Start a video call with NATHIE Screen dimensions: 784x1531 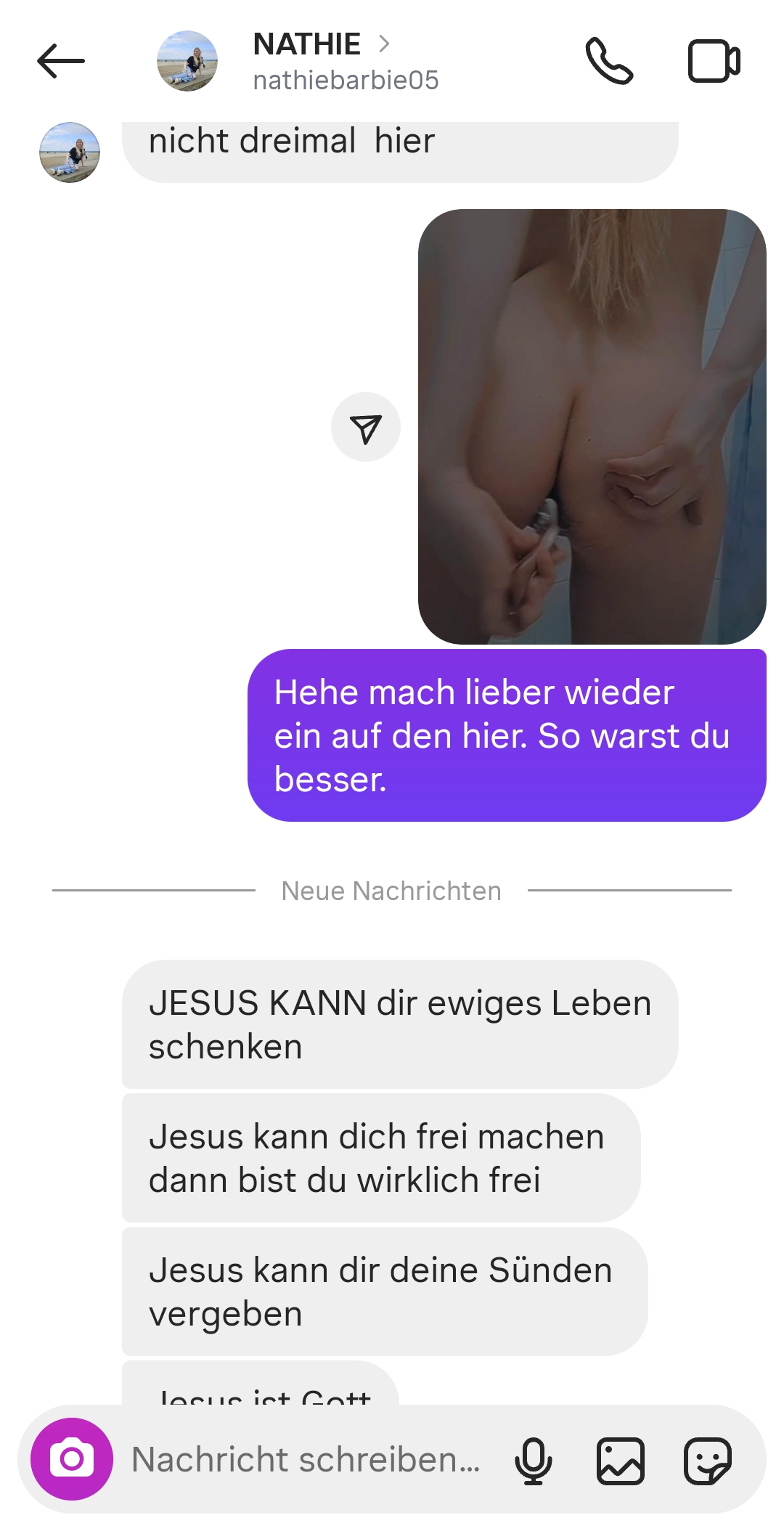click(714, 61)
